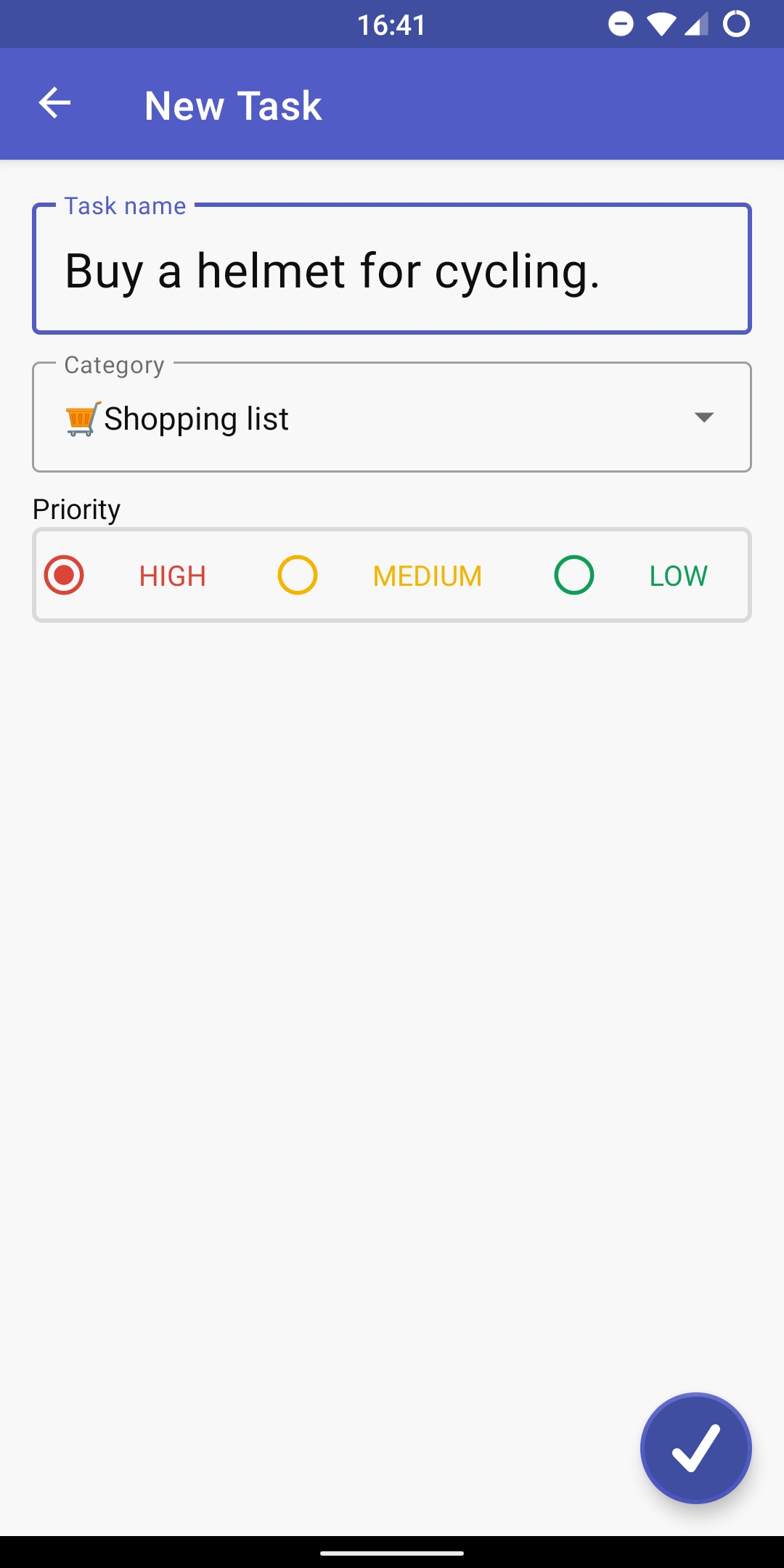Tap the dropdown arrow beside Shopping list
Image resolution: width=784 pixels, height=1568 pixels.
[x=703, y=418]
